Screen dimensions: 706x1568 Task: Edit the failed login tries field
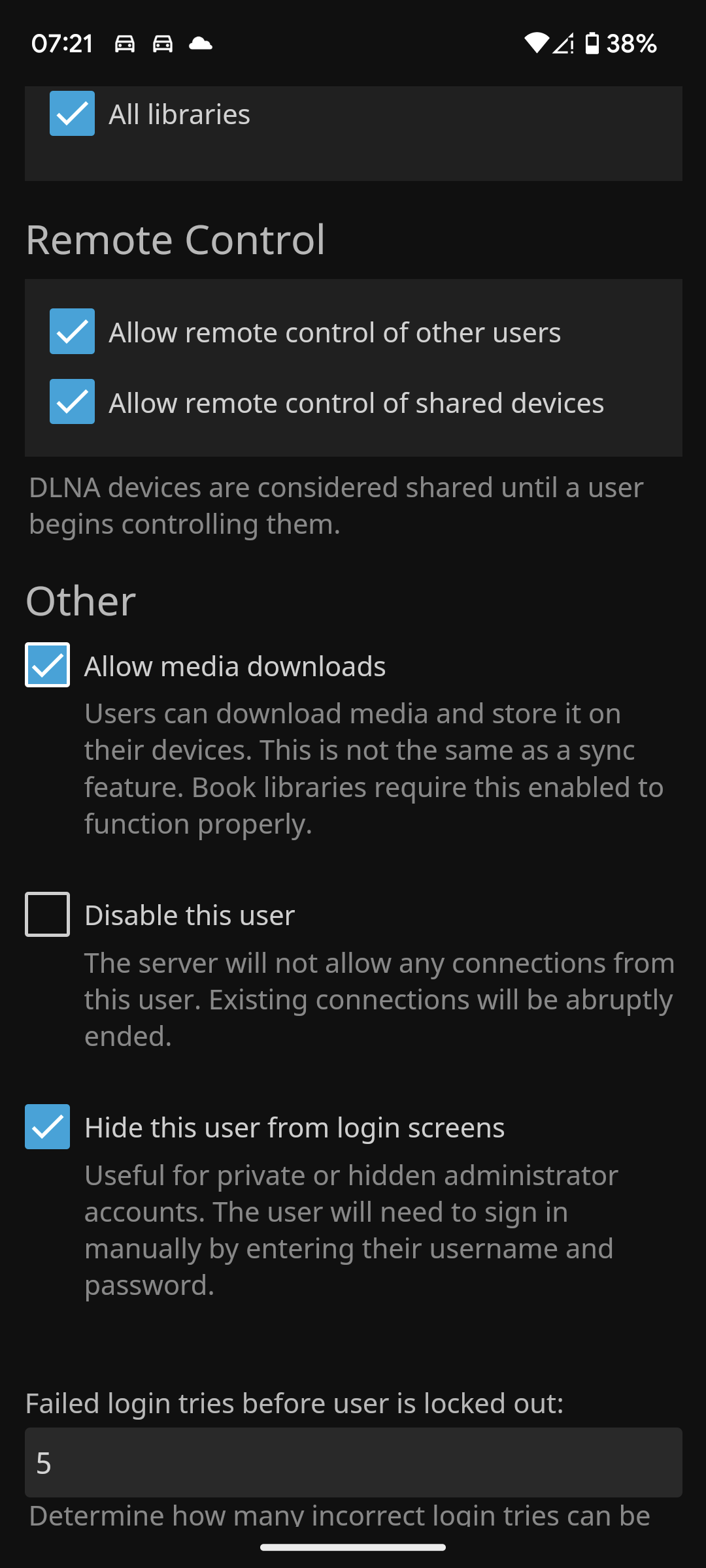point(353,1462)
